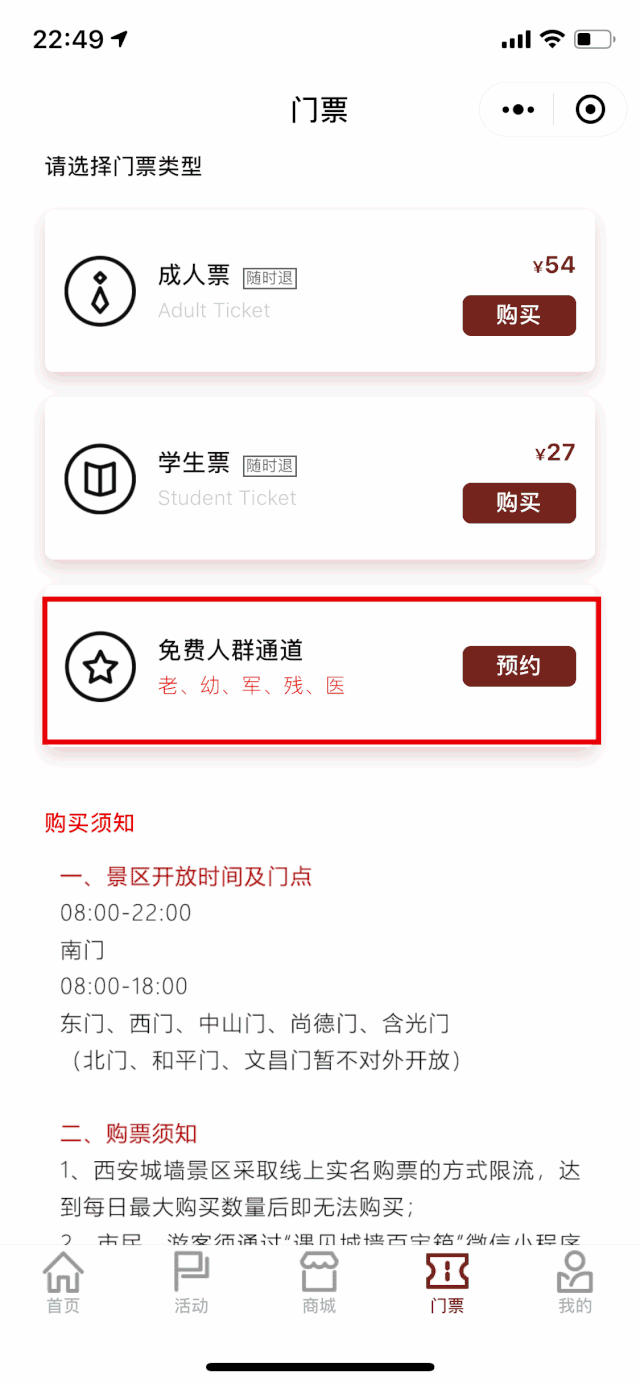Tap 预约 for 免费人群通道

coord(518,666)
